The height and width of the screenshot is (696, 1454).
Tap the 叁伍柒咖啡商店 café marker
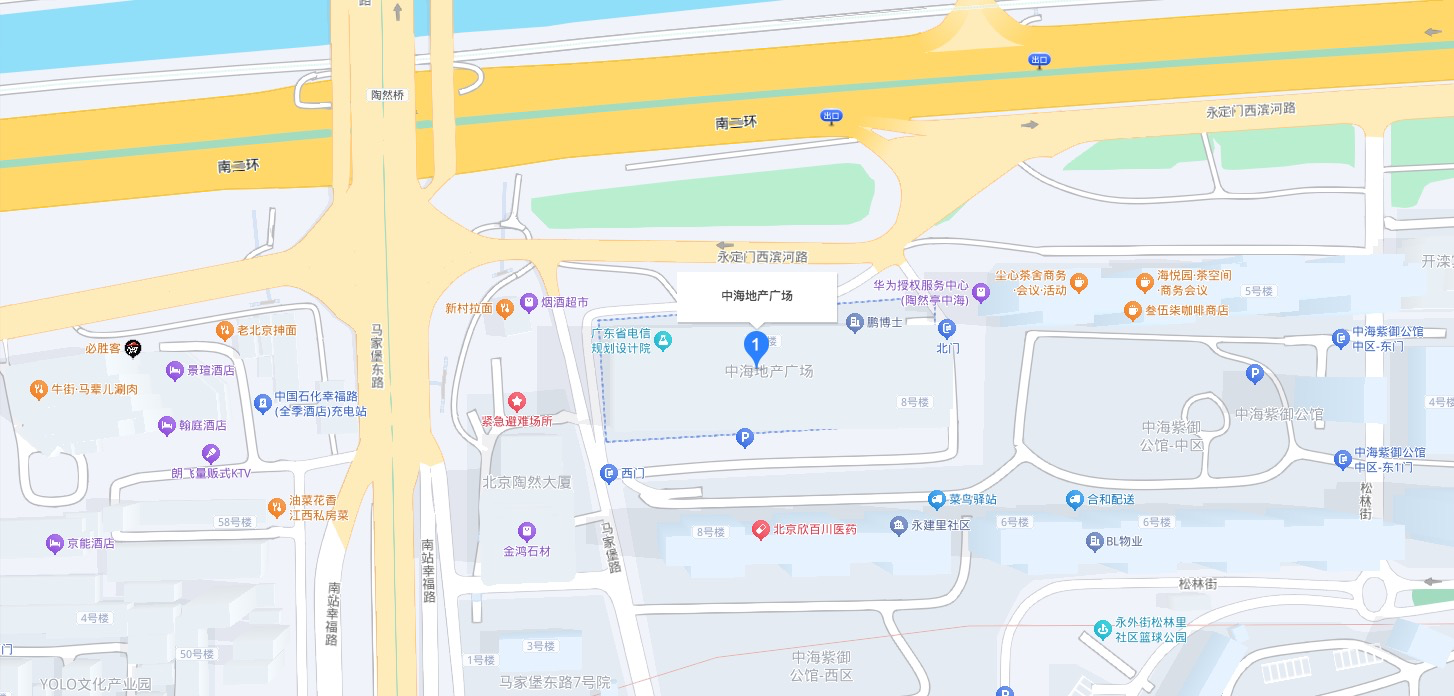pos(1133,310)
